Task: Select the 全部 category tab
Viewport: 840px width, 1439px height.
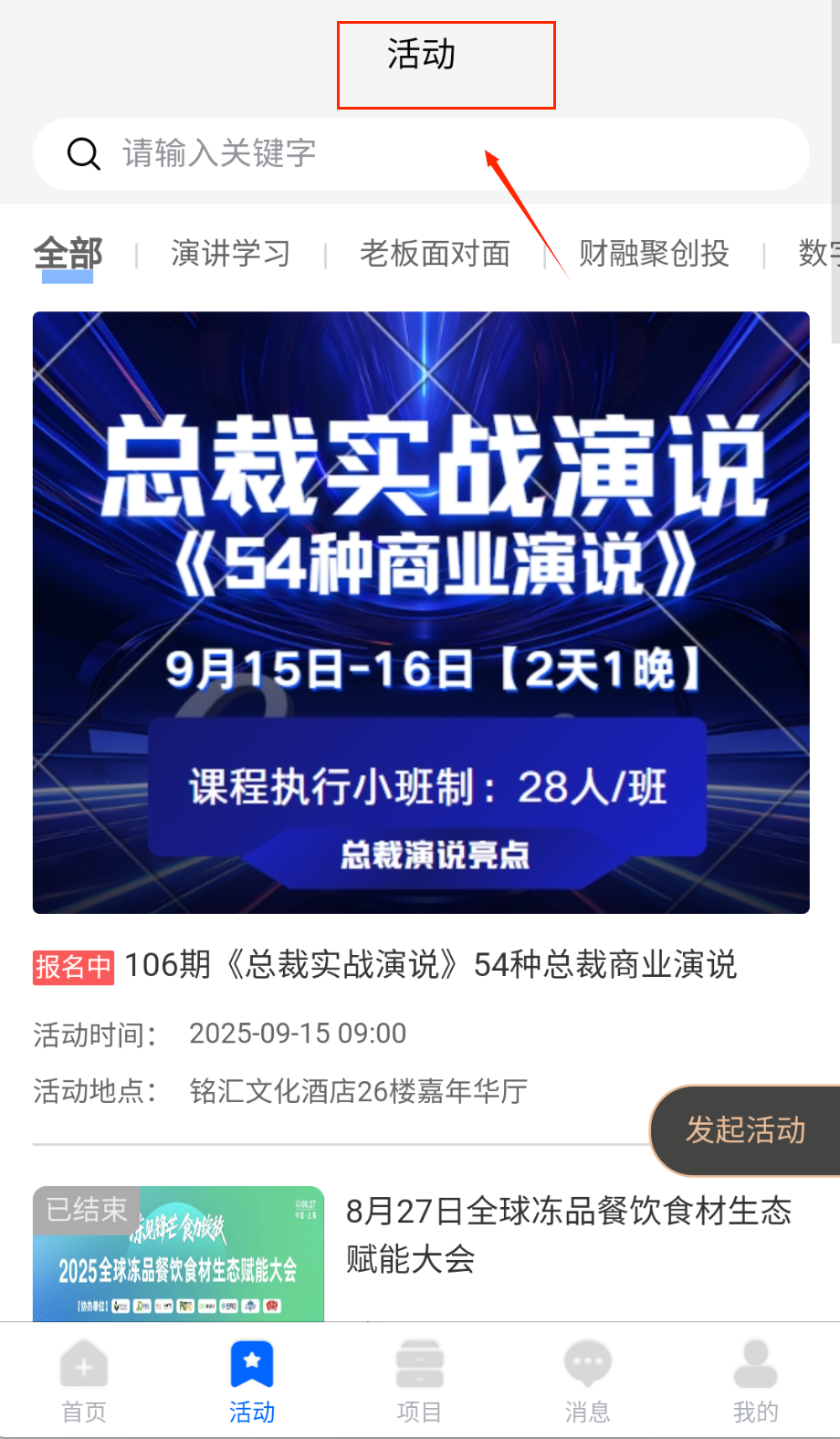Action: (x=68, y=254)
